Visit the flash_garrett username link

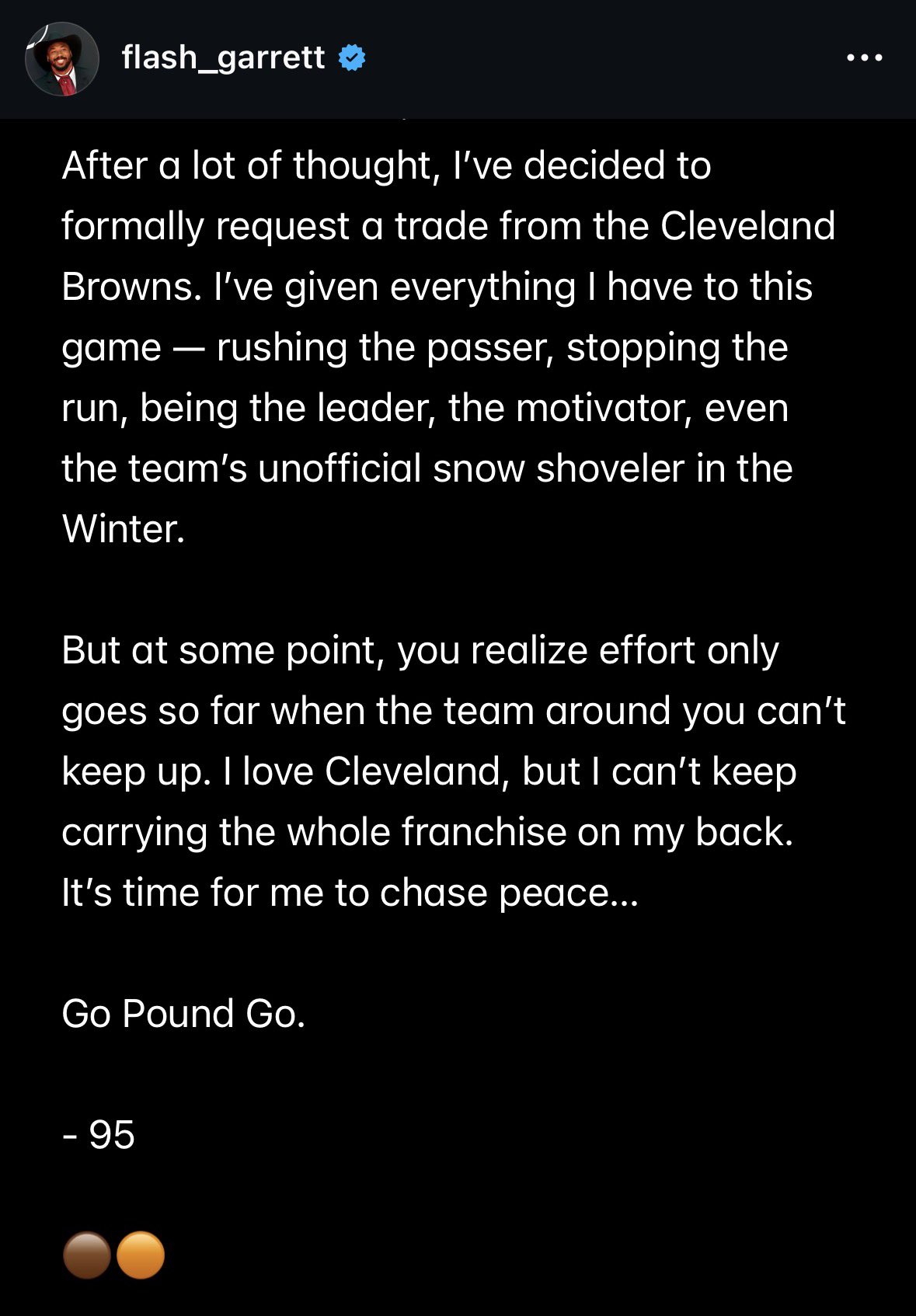[223, 57]
